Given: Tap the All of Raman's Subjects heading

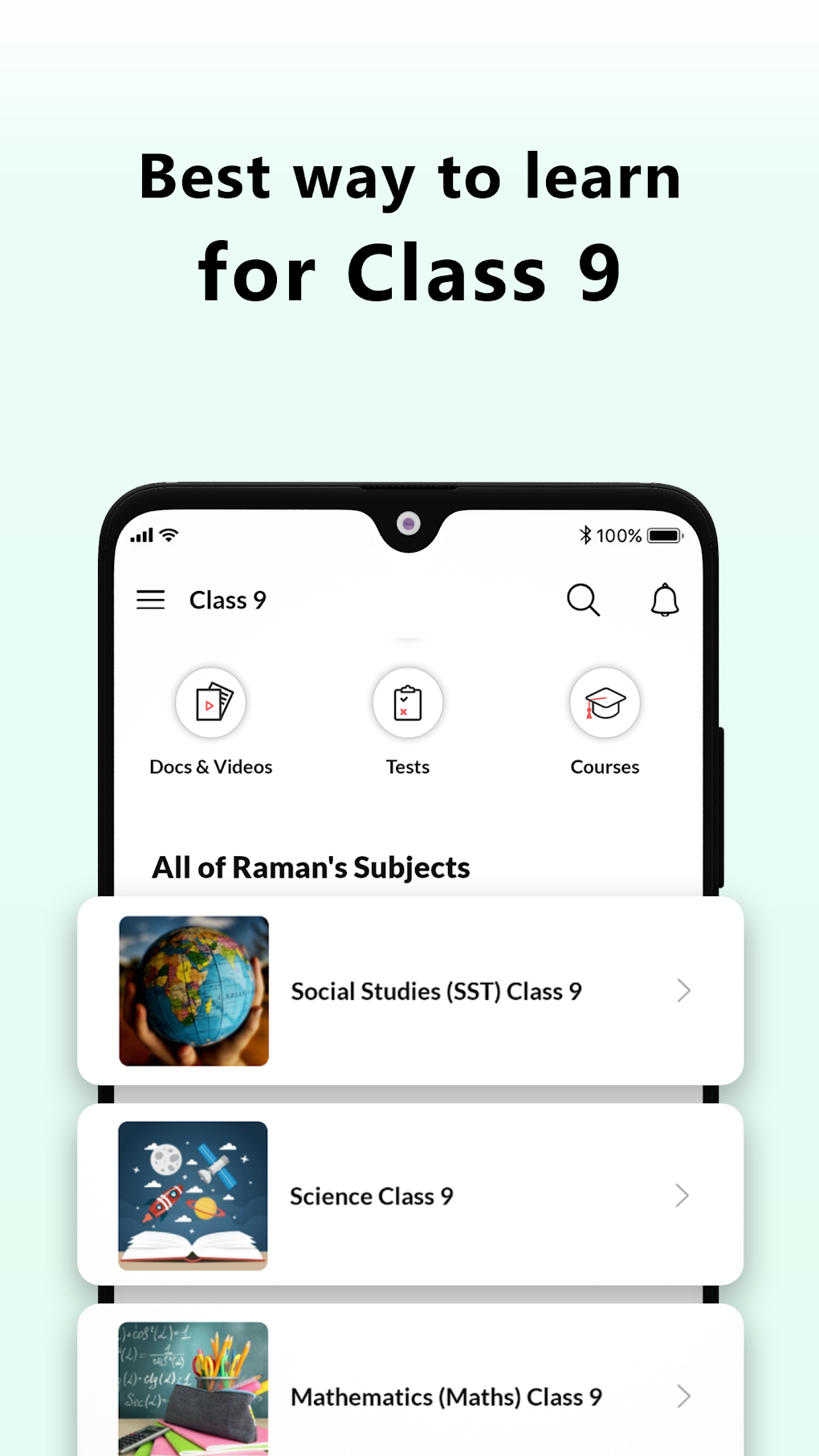Looking at the screenshot, I should pos(312,867).
